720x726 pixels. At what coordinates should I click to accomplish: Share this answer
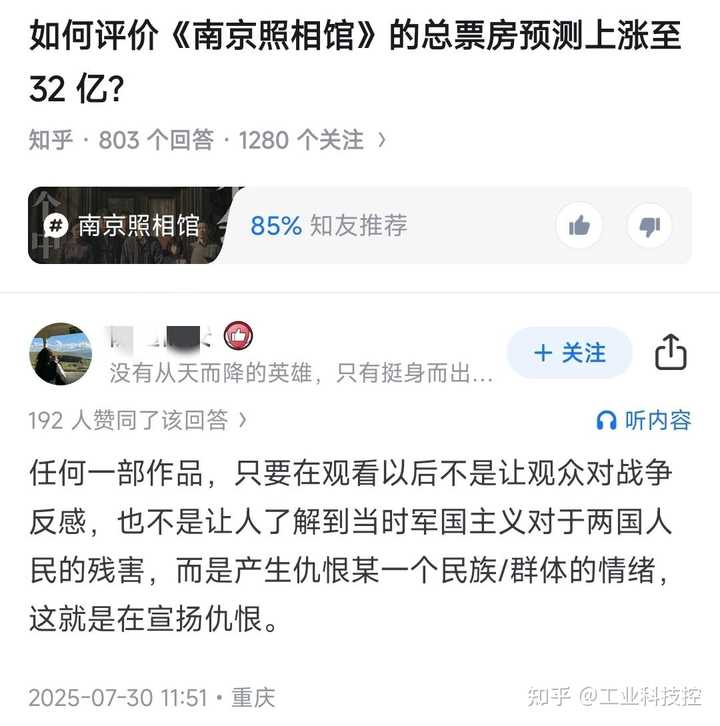pyautogui.click(x=670, y=352)
